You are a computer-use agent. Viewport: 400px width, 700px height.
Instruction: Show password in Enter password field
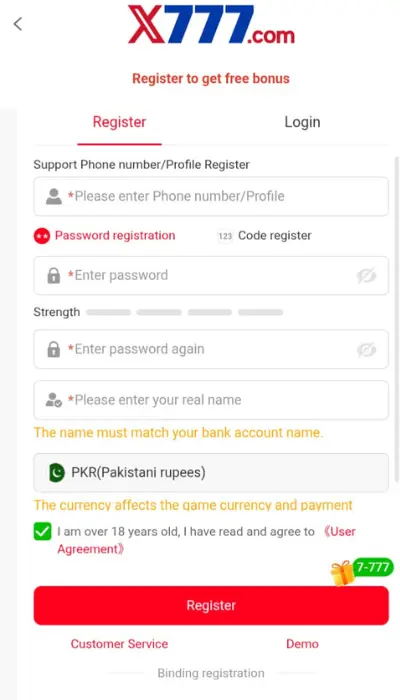(x=366, y=276)
